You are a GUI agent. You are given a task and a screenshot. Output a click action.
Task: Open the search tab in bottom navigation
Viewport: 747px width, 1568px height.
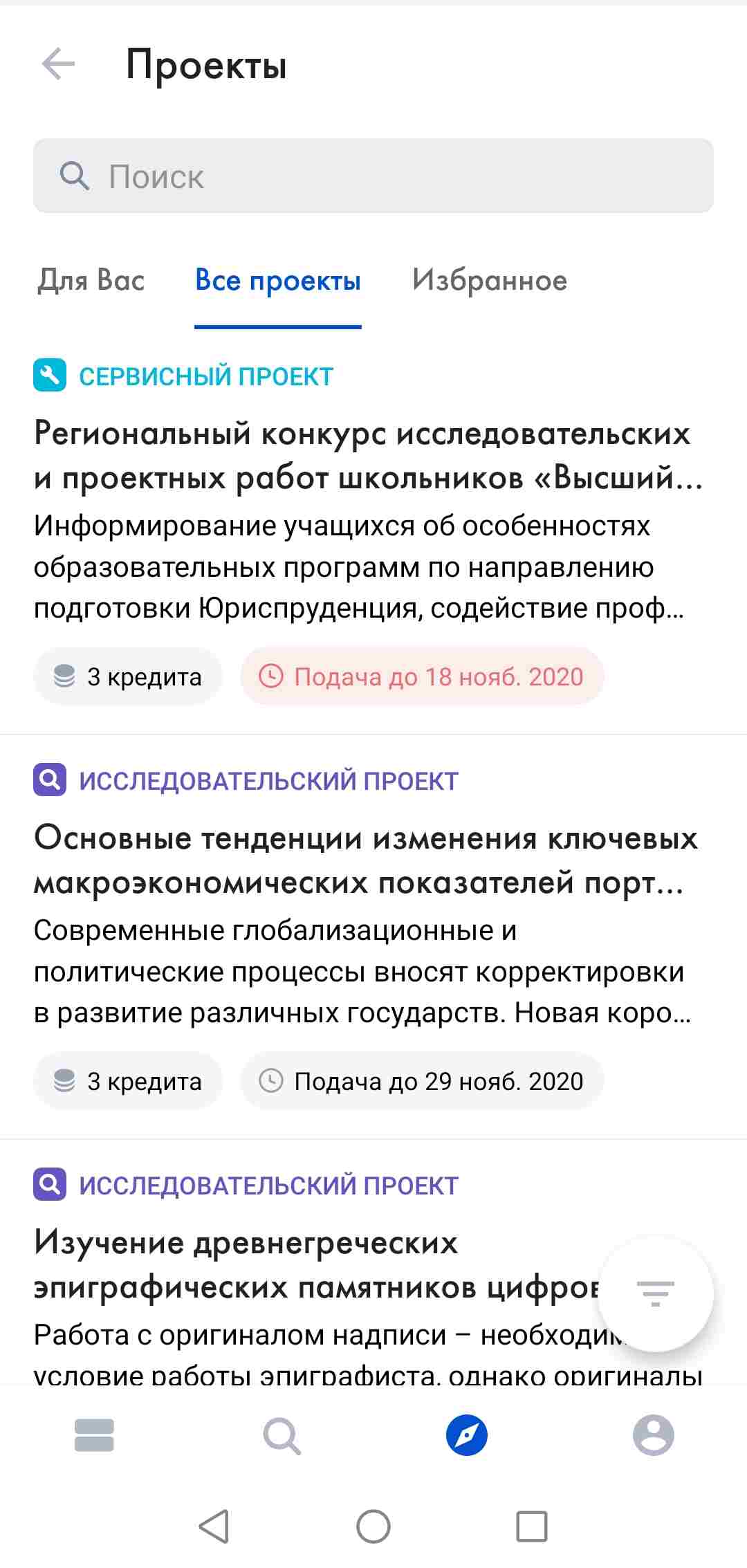tap(282, 1435)
